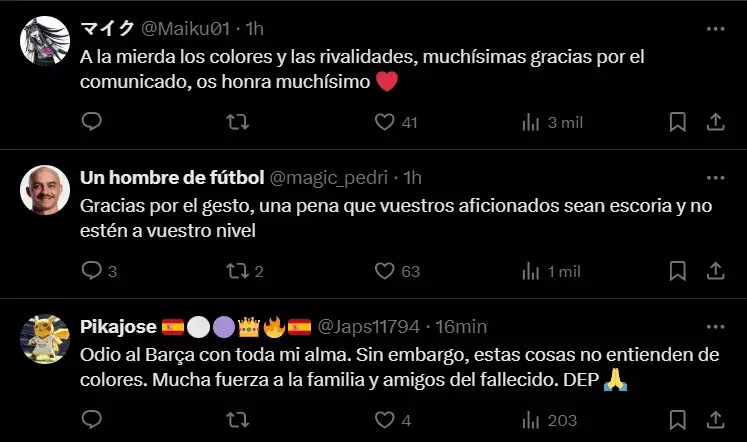
Task: Open more options on Pikajose's tweet
Action: [x=715, y=327]
